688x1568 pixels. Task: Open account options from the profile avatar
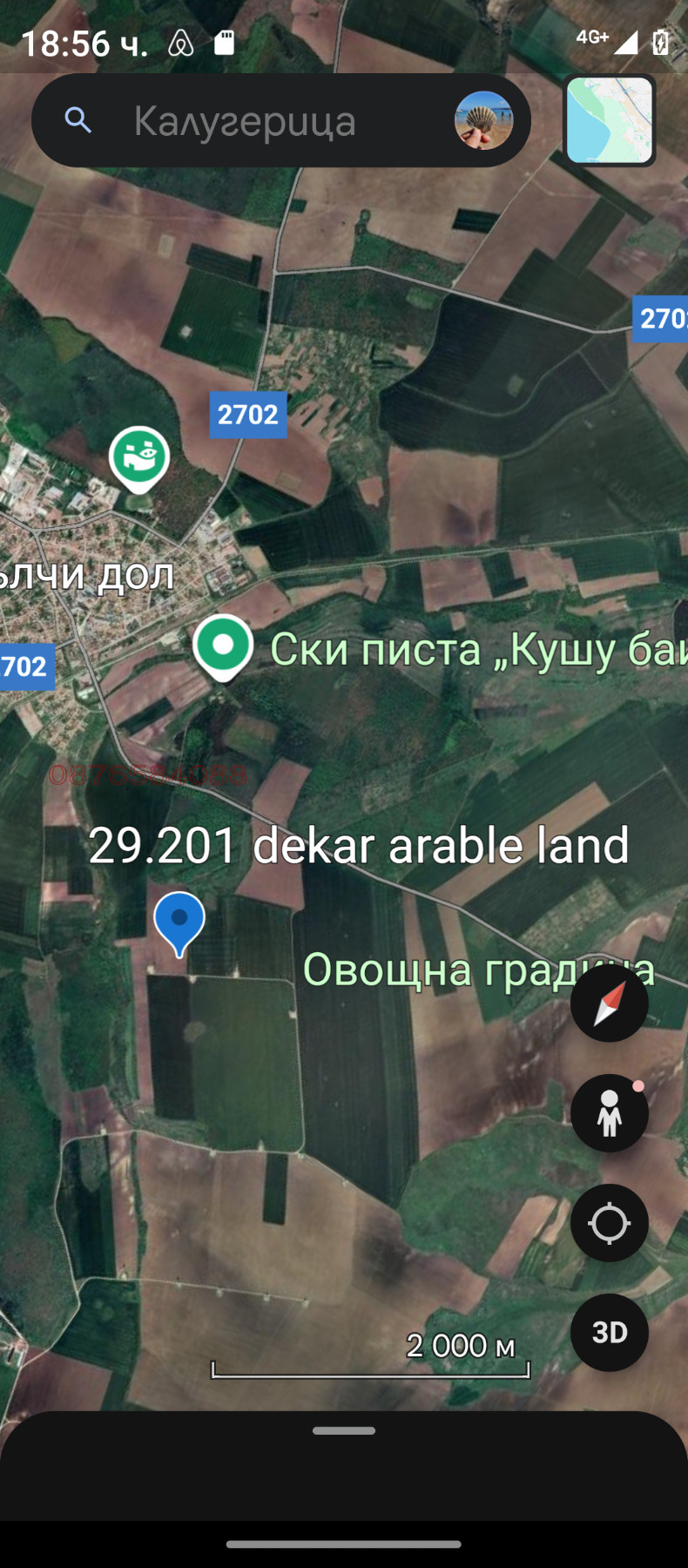[482, 119]
